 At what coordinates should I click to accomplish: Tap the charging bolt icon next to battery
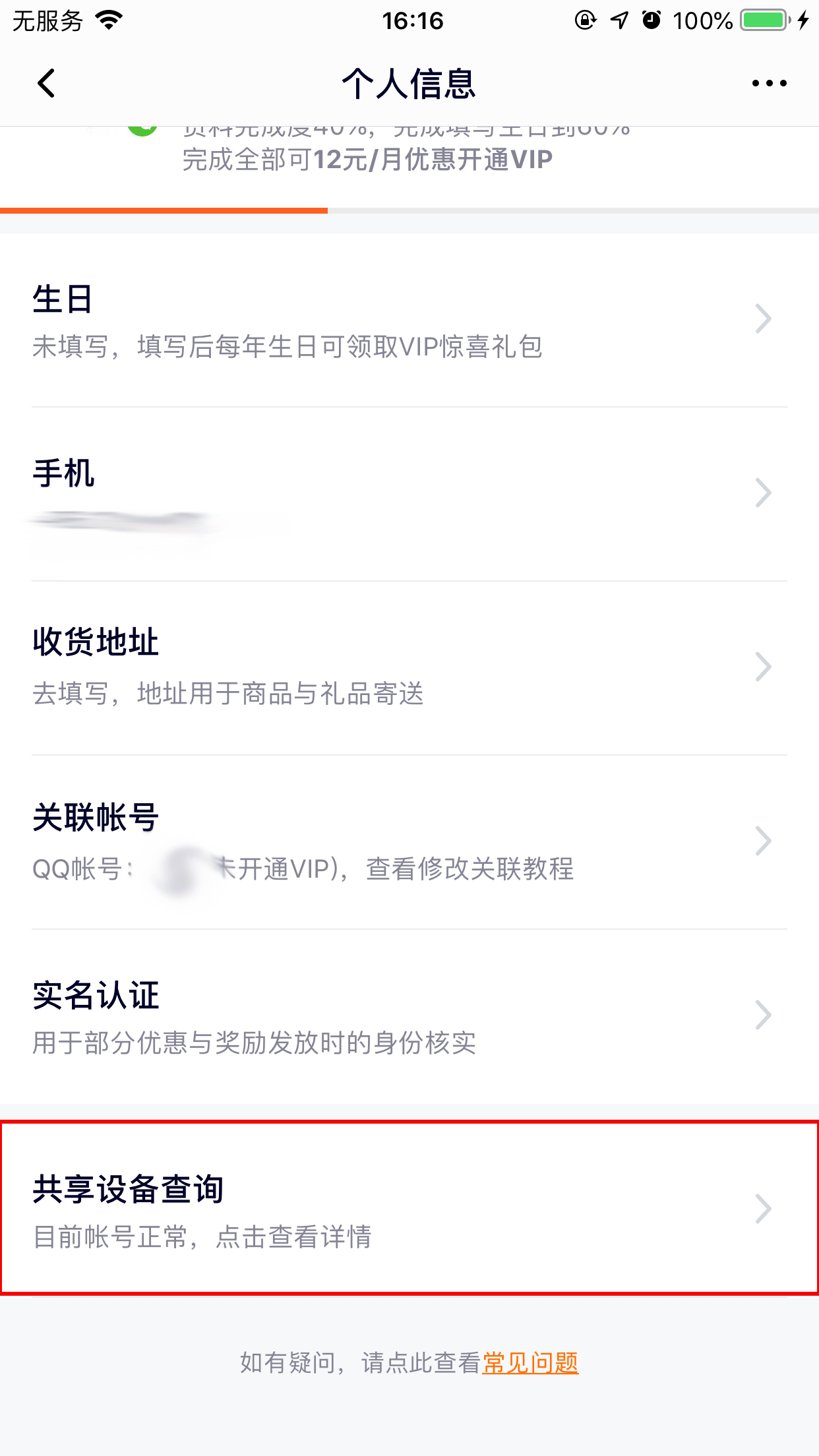pyautogui.click(x=803, y=20)
